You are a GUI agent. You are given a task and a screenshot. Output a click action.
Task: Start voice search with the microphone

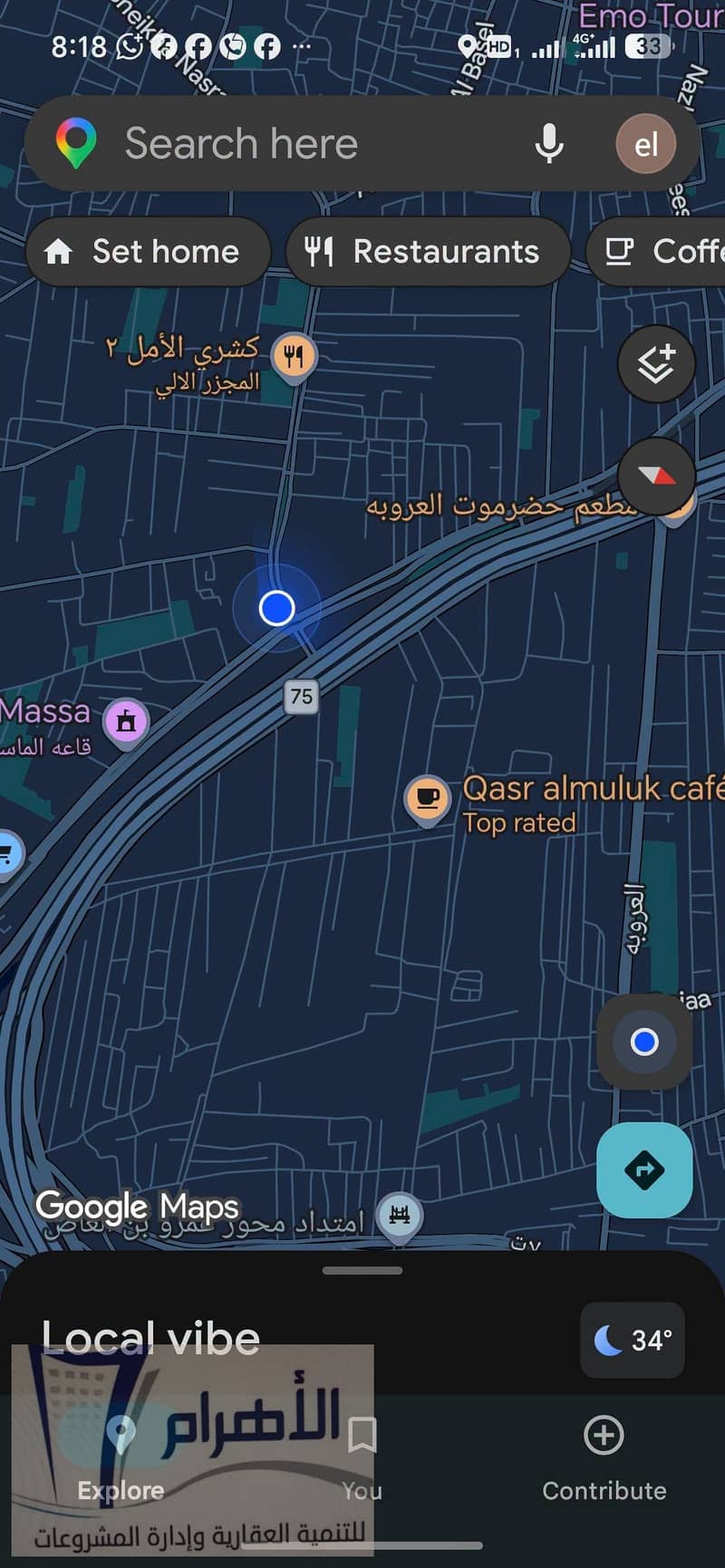point(548,144)
